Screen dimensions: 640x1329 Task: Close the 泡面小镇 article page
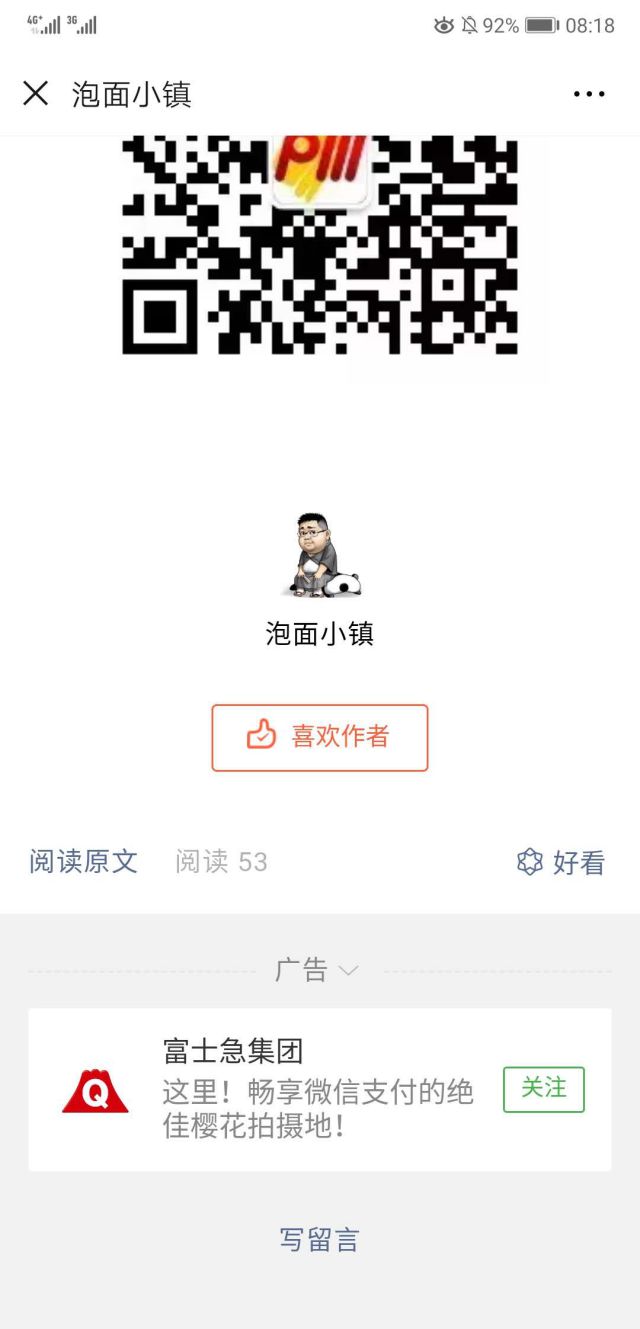tap(36, 94)
